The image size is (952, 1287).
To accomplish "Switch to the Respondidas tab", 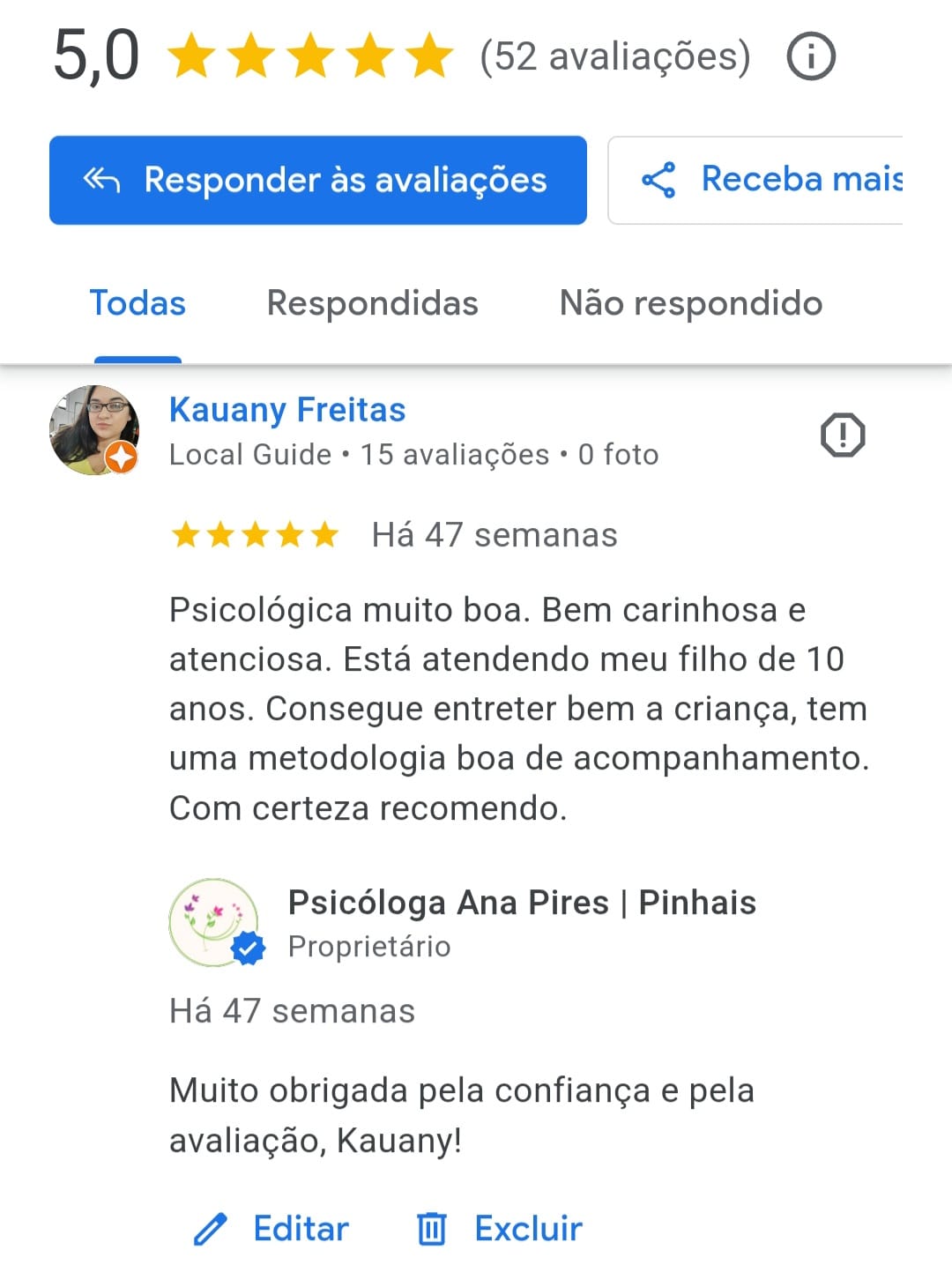I will pyautogui.click(x=372, y=303).
